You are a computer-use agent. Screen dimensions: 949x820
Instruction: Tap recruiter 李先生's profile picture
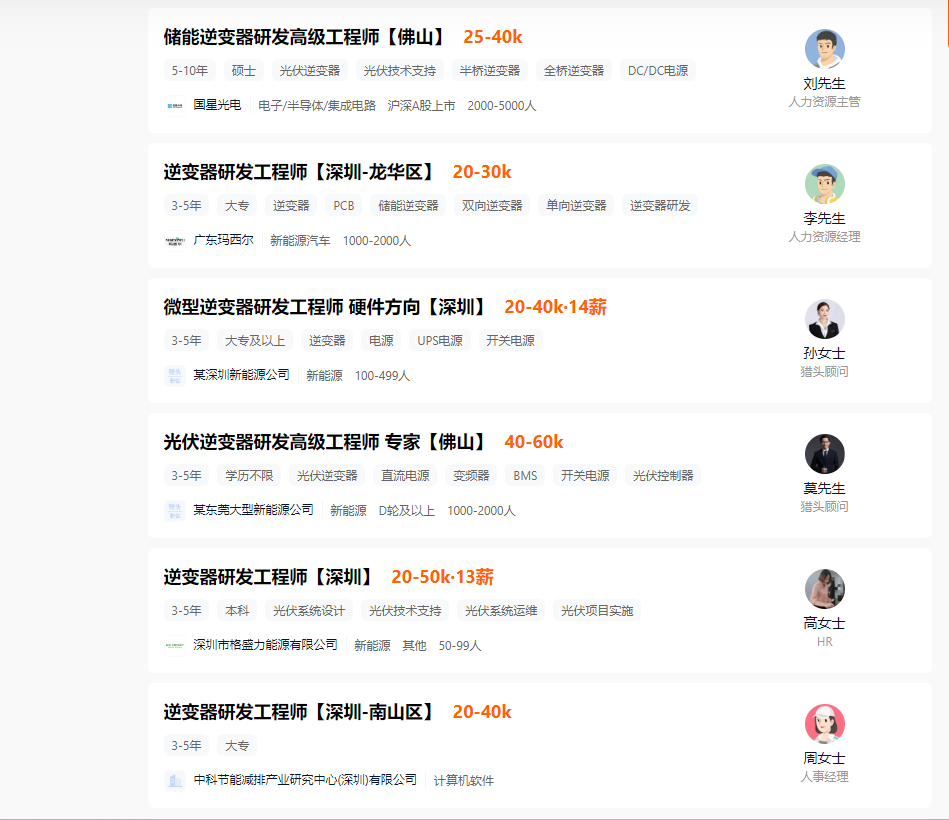coord(824,185)
